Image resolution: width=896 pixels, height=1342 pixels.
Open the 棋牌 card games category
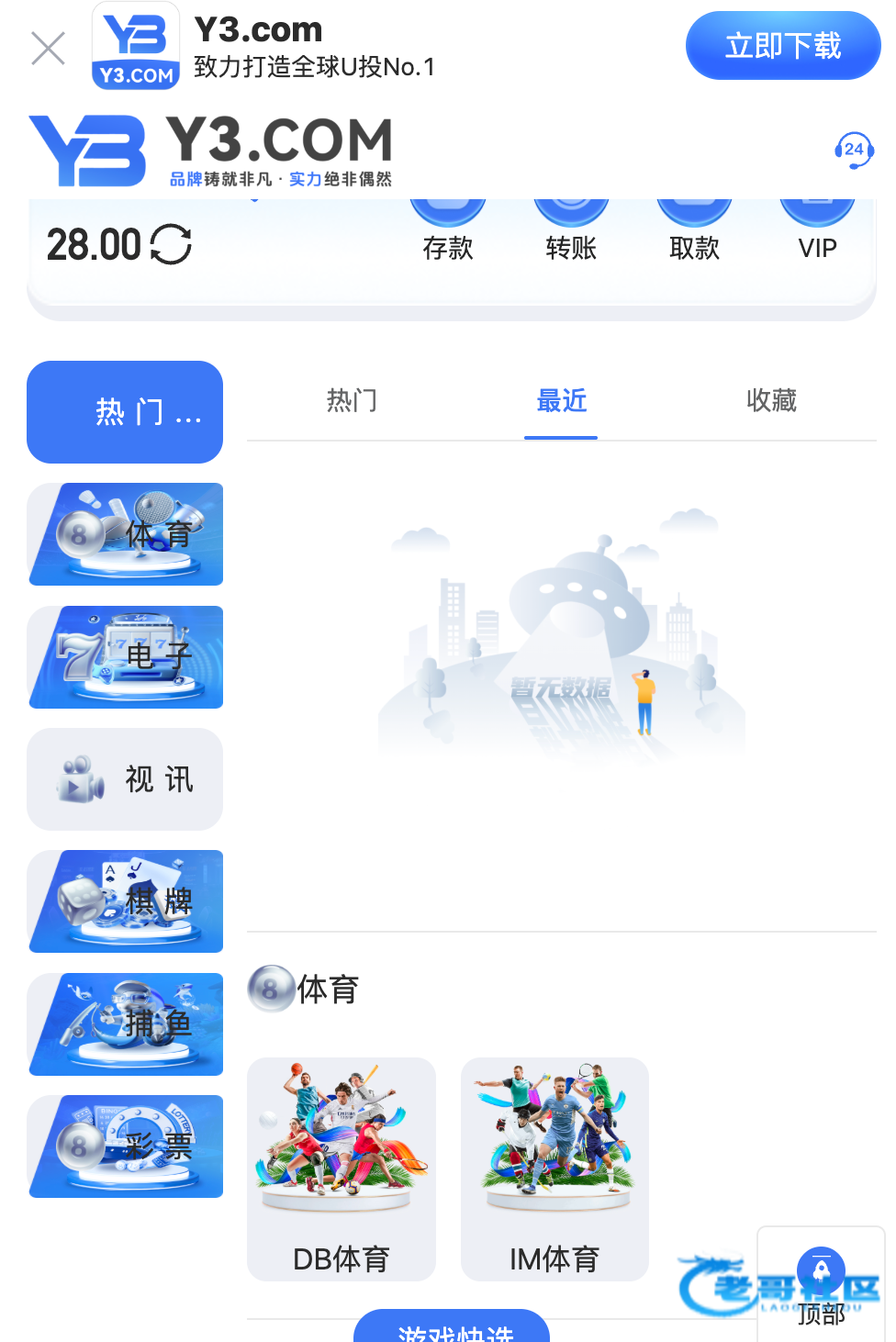[125, 901]
